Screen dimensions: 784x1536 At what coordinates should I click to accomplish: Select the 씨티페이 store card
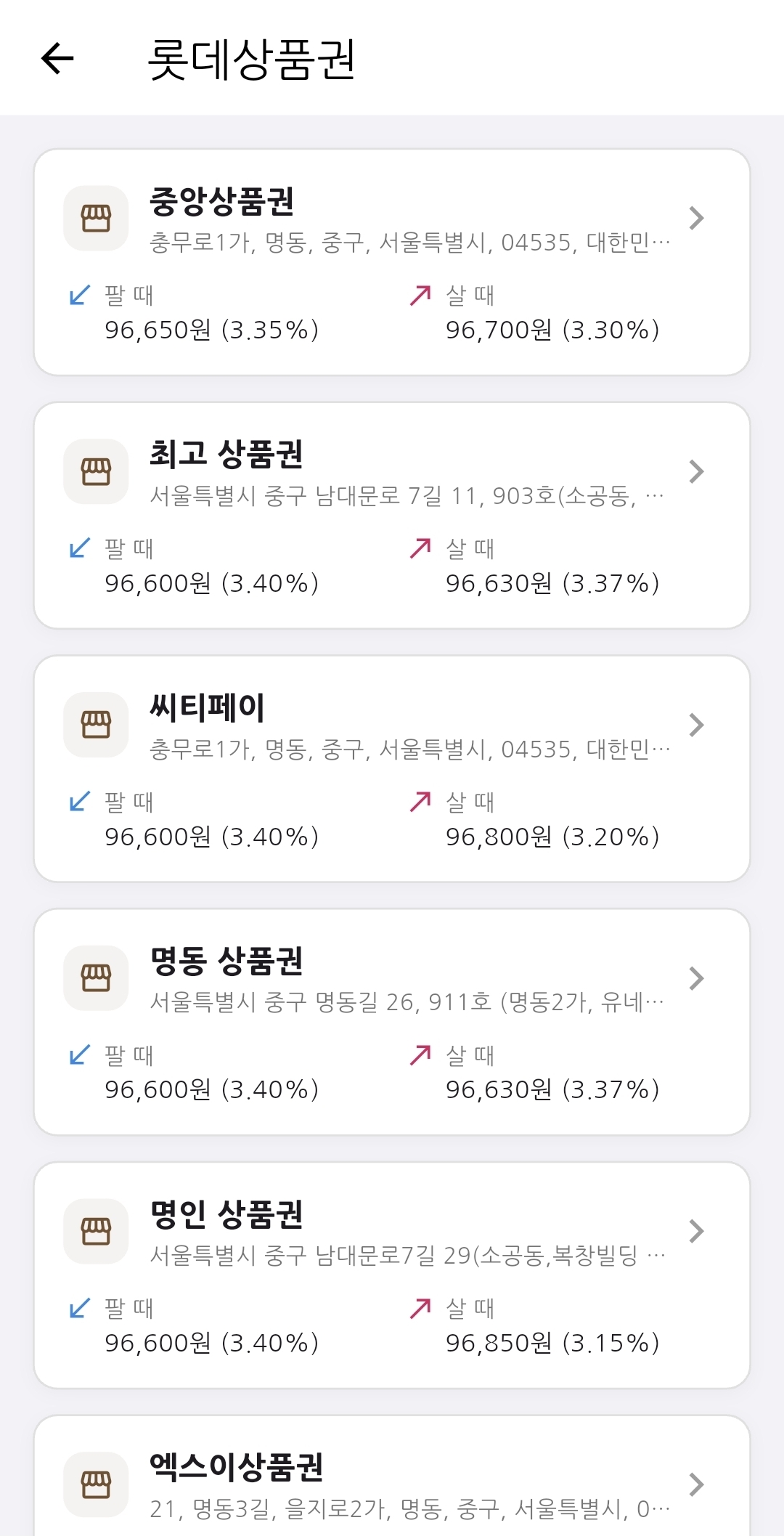click(x=392, y=768)
